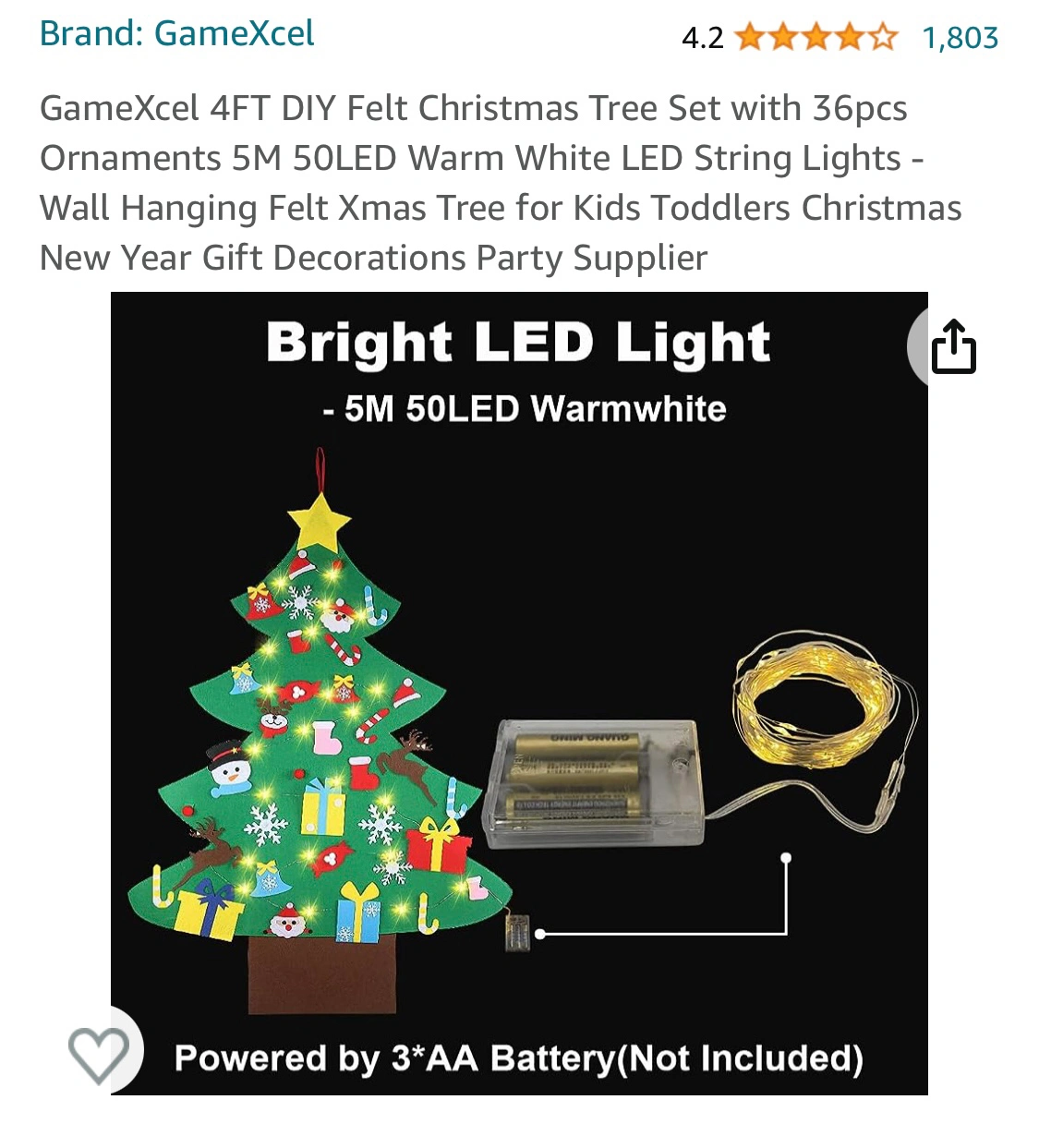Screen dimensions: 1039x1148
Task: View the 1,803 customer ratings
Action: coord(960,38)
